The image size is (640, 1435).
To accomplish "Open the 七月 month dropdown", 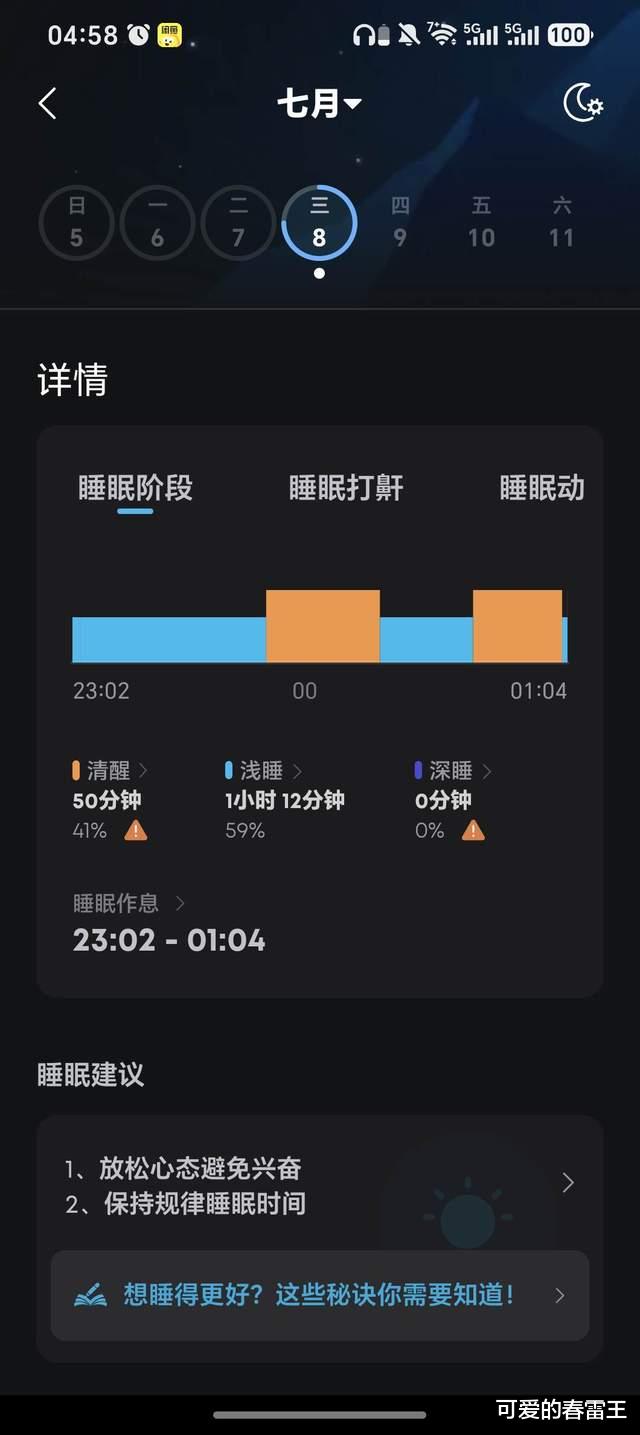I will [319, 103].
